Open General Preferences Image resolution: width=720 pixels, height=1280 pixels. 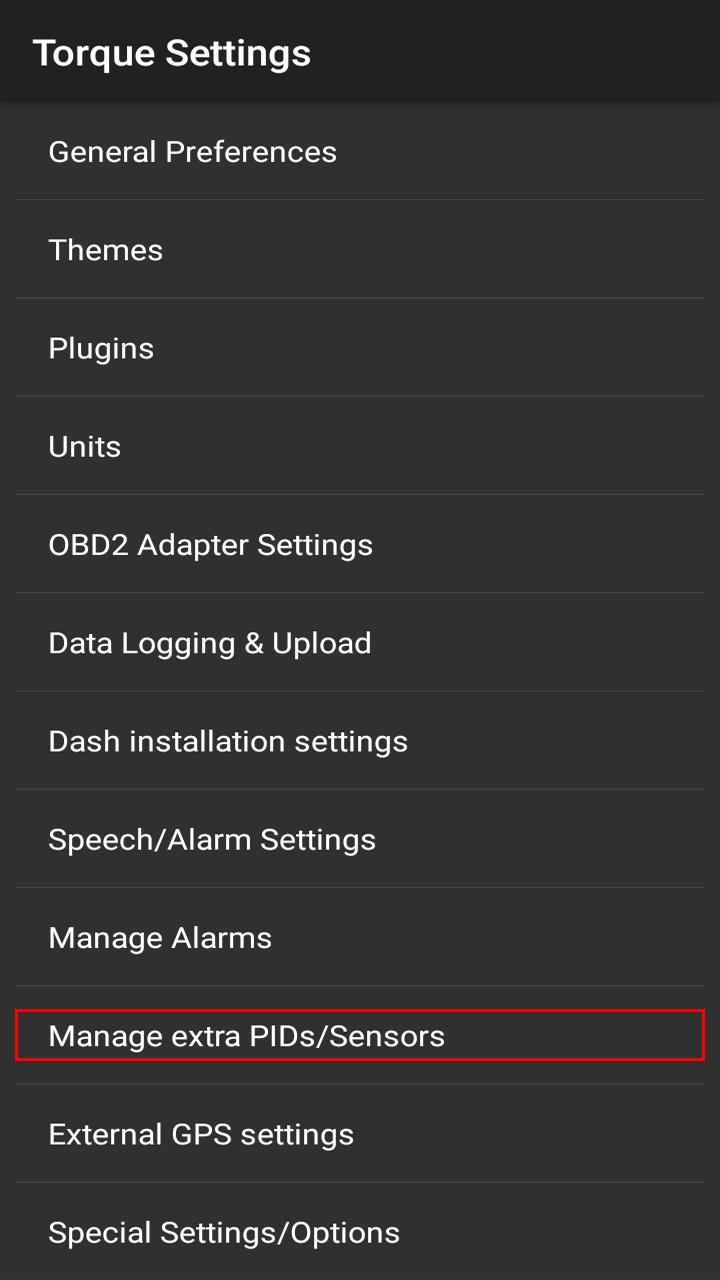coord(360,151)
